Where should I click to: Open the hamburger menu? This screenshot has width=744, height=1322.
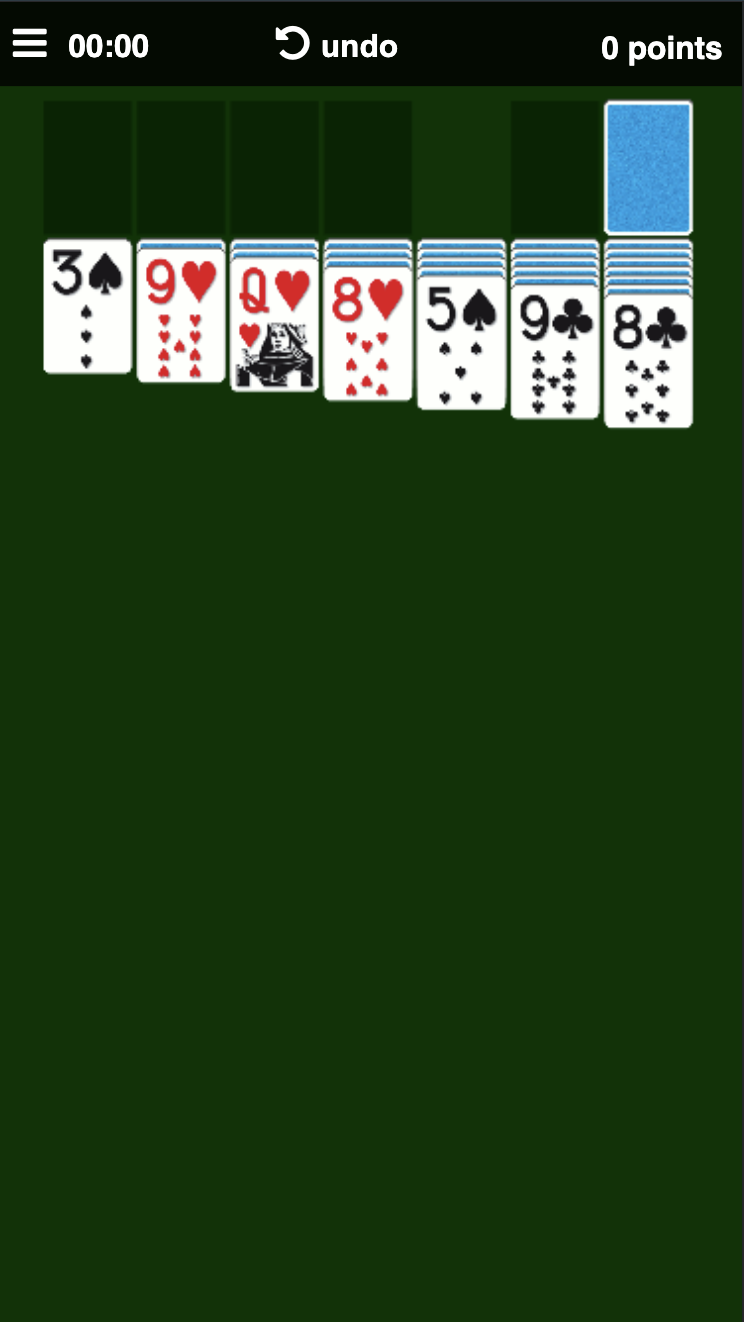click(30, 42)
